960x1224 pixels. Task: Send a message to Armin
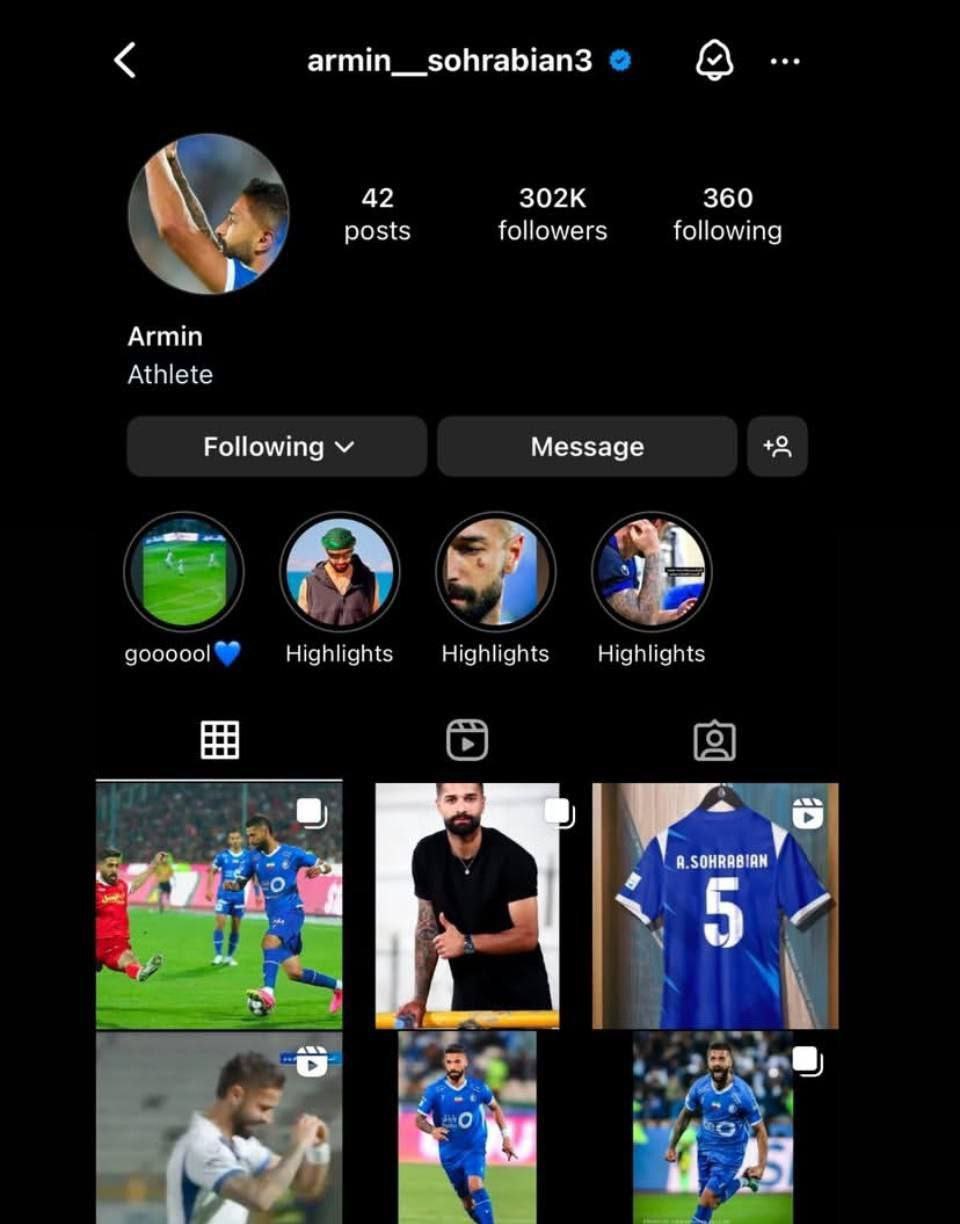click(x=587, y=447)
